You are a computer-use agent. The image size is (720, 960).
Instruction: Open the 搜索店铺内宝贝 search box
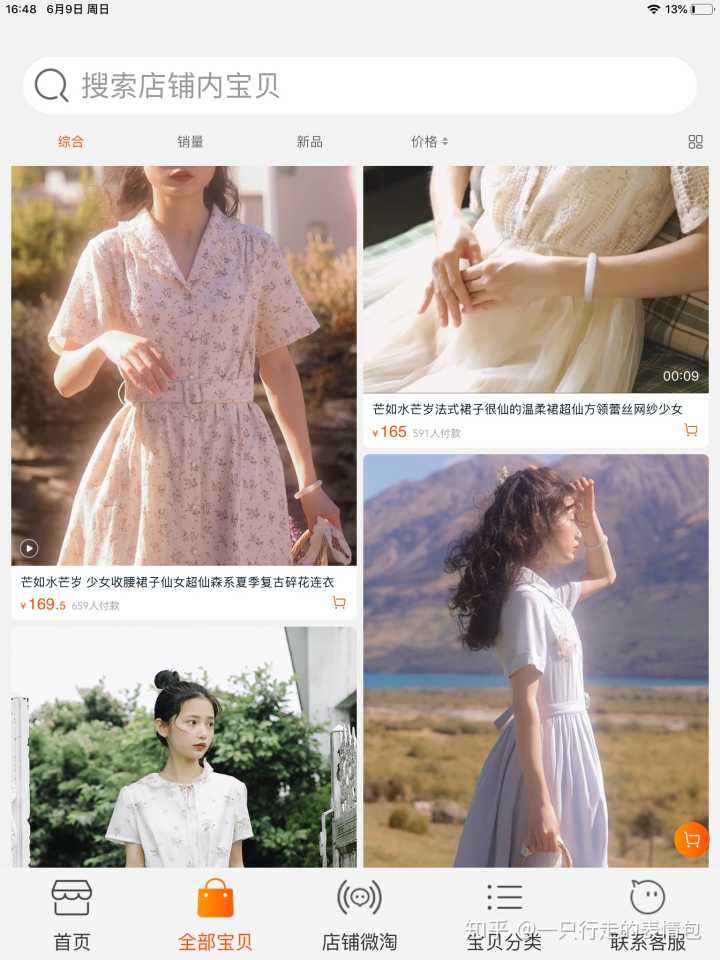coord(360,86)
